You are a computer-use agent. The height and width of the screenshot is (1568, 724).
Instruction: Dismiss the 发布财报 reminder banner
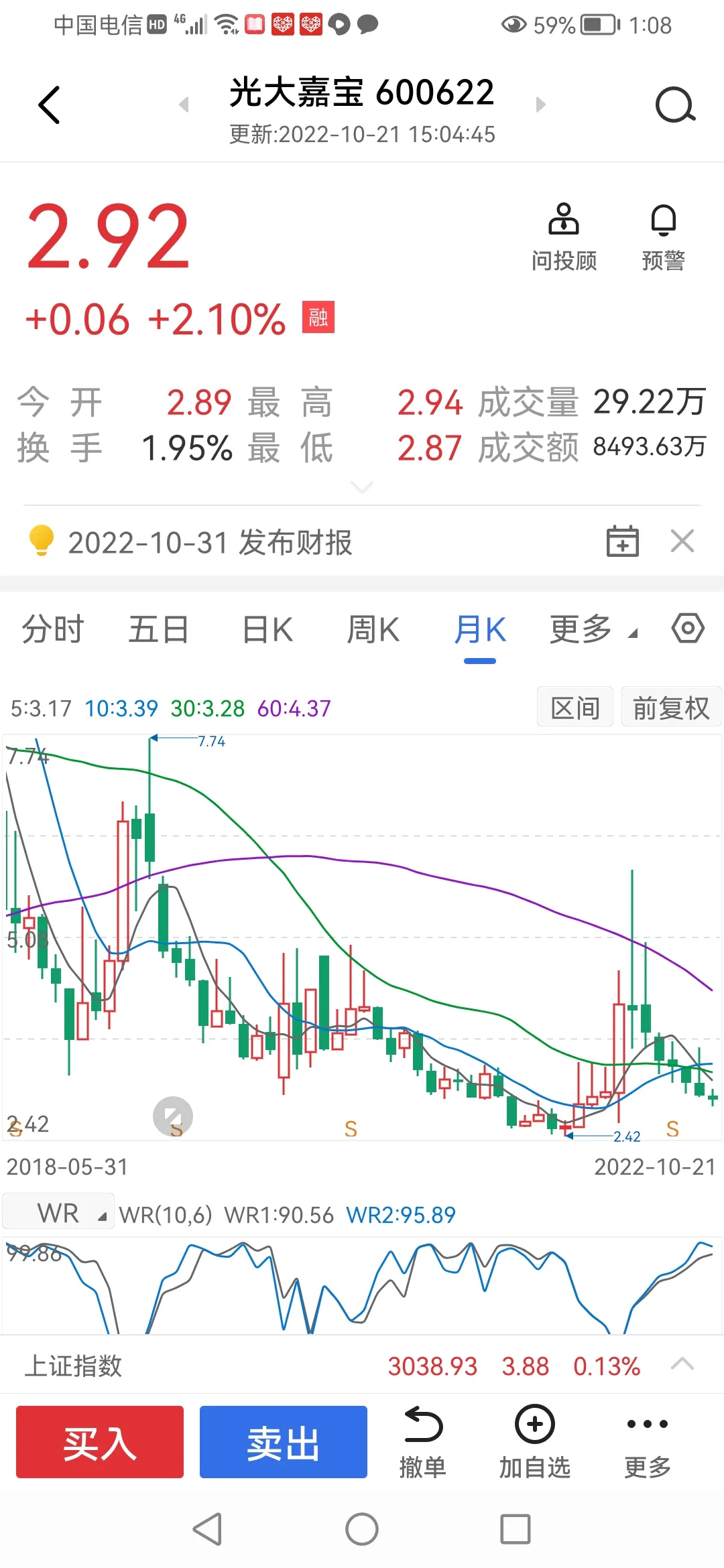point(682,541)
